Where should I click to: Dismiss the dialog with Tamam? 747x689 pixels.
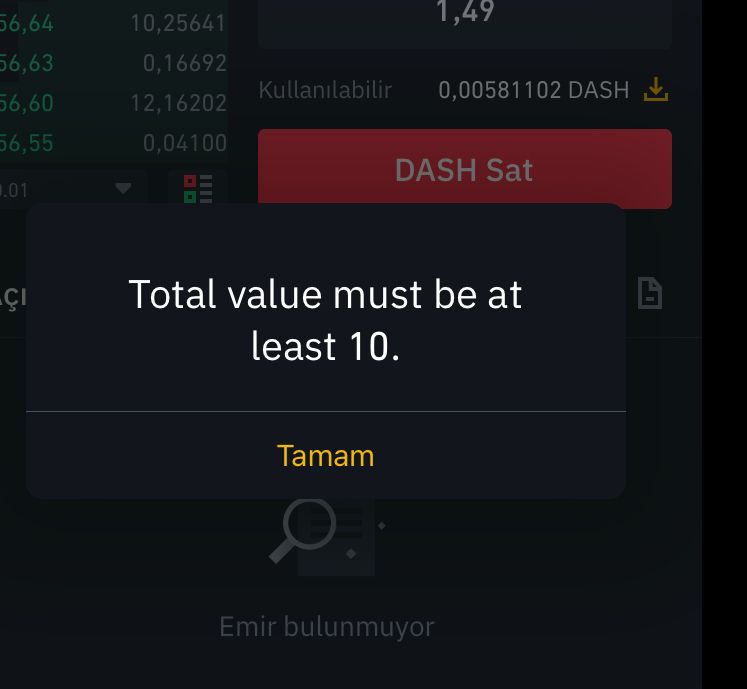(x=325, y=456)
